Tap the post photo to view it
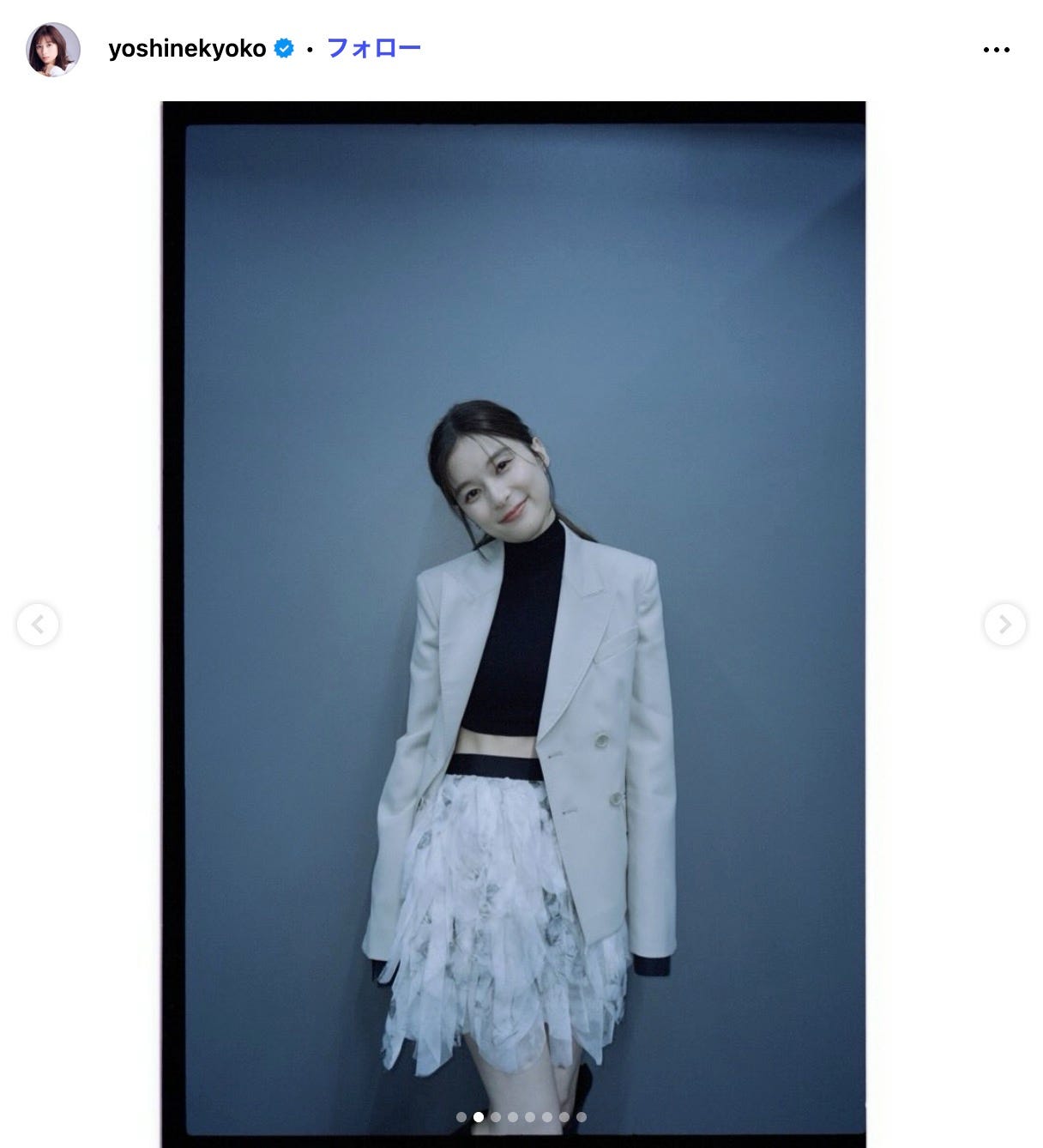 tap(513, 624)
